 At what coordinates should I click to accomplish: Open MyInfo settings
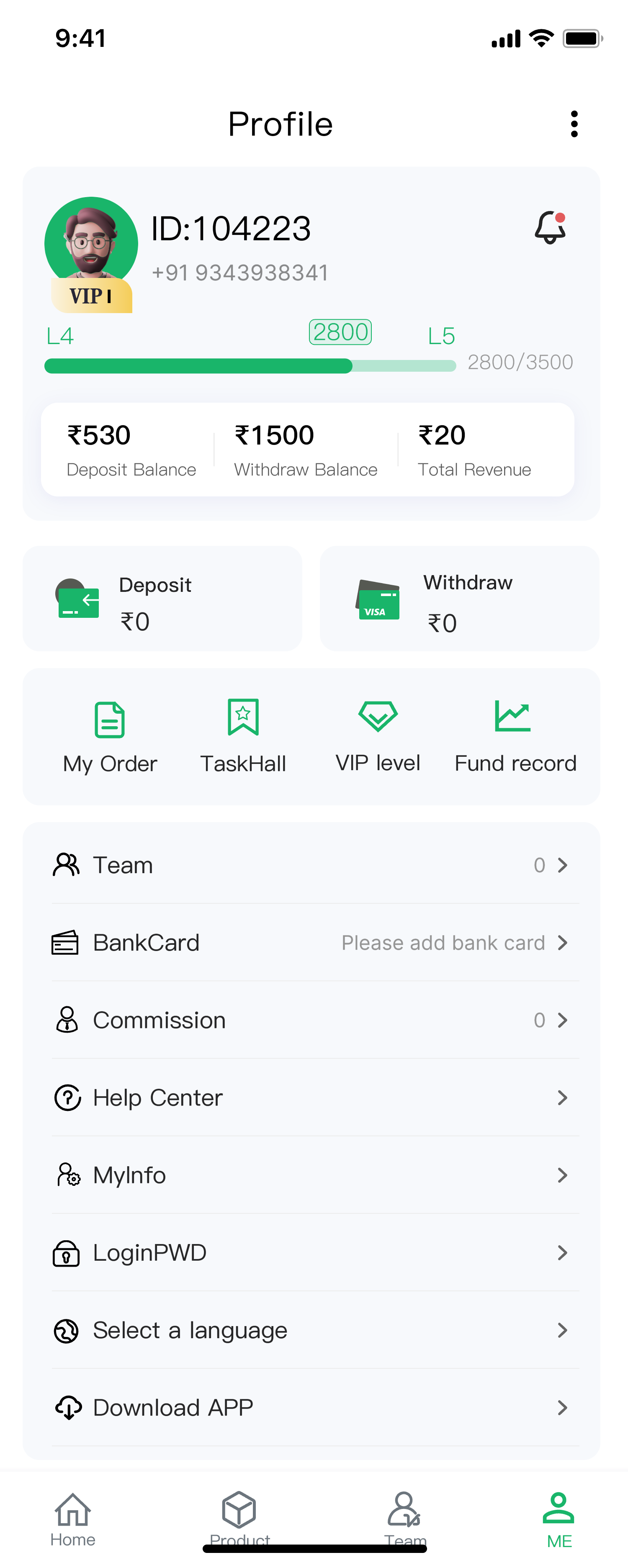pyautogui.click(x=311, y=1175)
